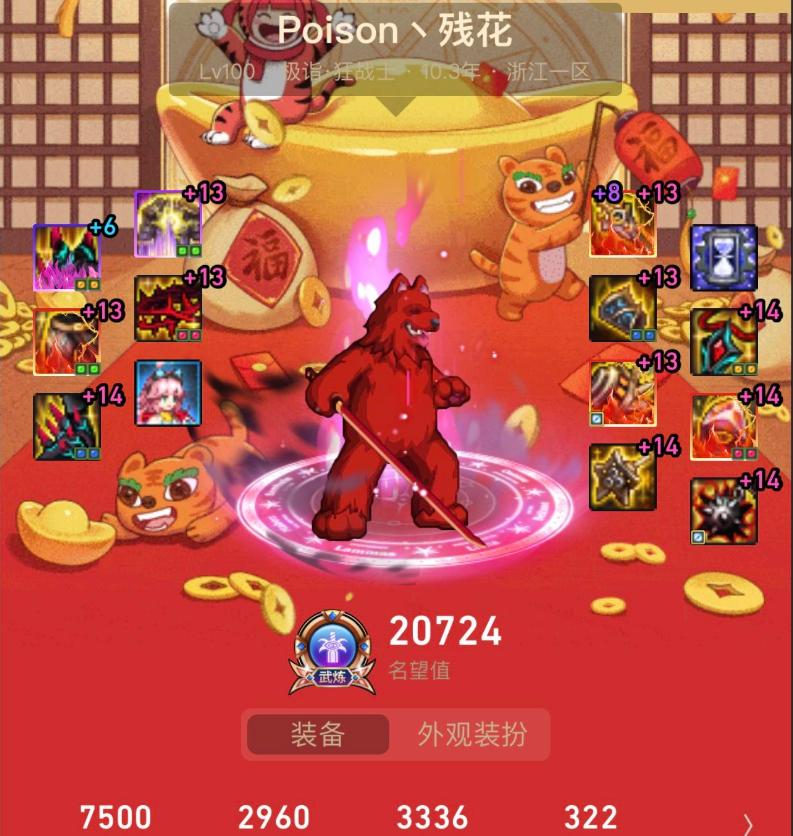Open the pink-haired character item icon
Image resolution: width=793 pixels, height=836 pixels.
(x=168, y=393)
